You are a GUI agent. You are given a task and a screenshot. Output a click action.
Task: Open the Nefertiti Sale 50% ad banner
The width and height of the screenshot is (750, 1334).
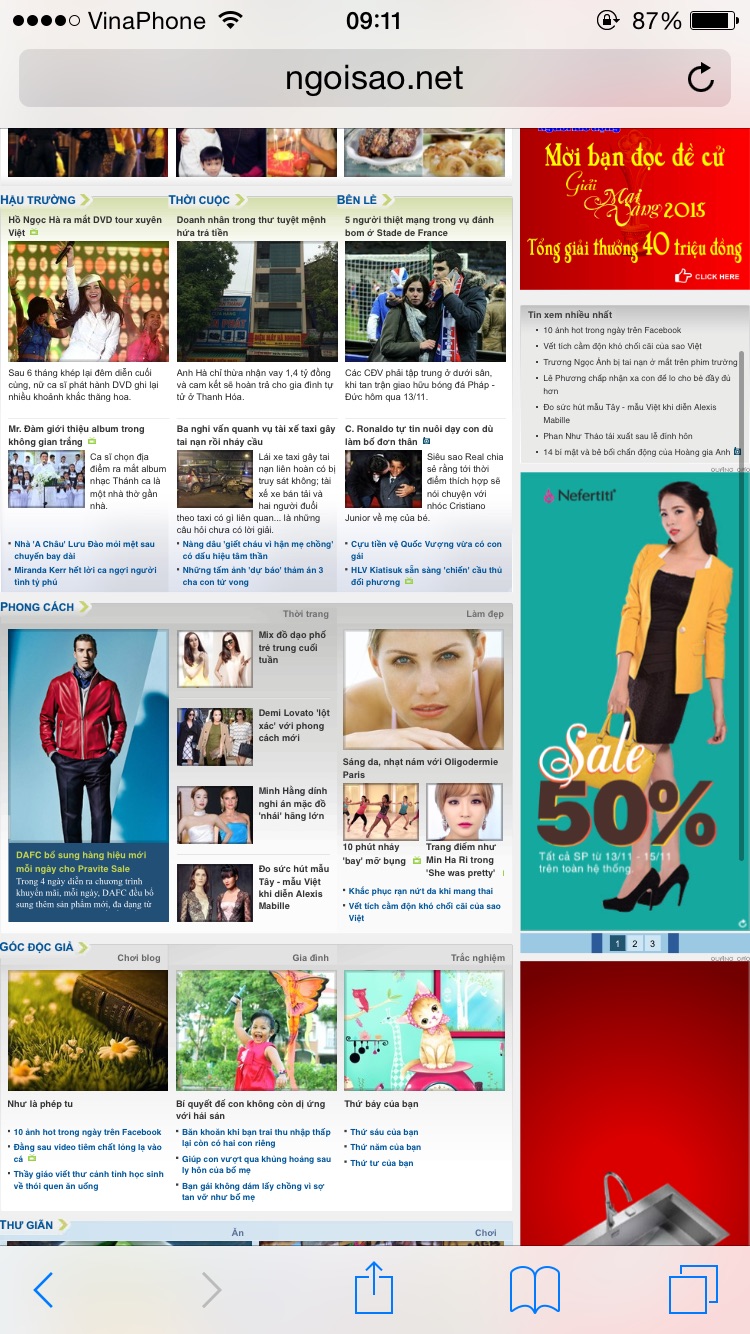pyautogui.click(x=633, y=700)
